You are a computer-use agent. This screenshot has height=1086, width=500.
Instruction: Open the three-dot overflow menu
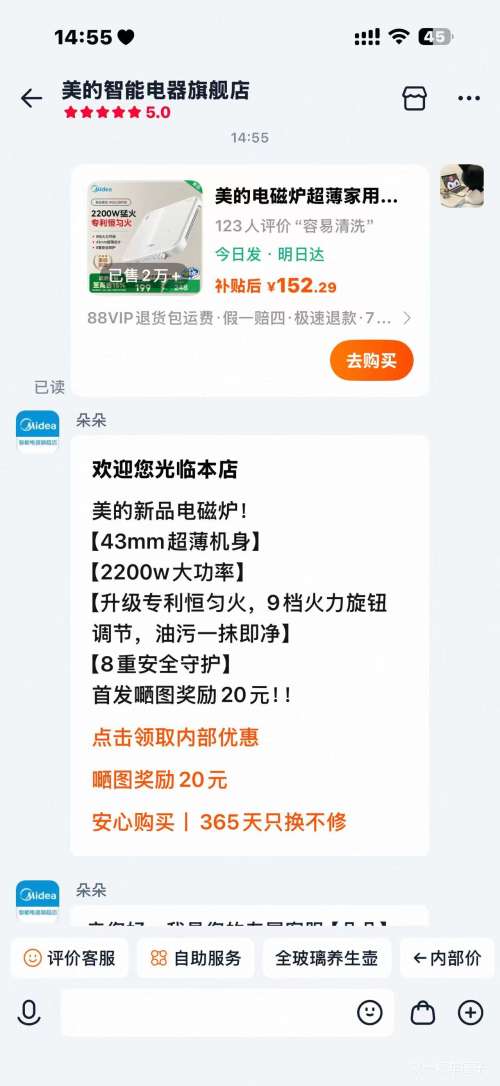click(469, 99)
